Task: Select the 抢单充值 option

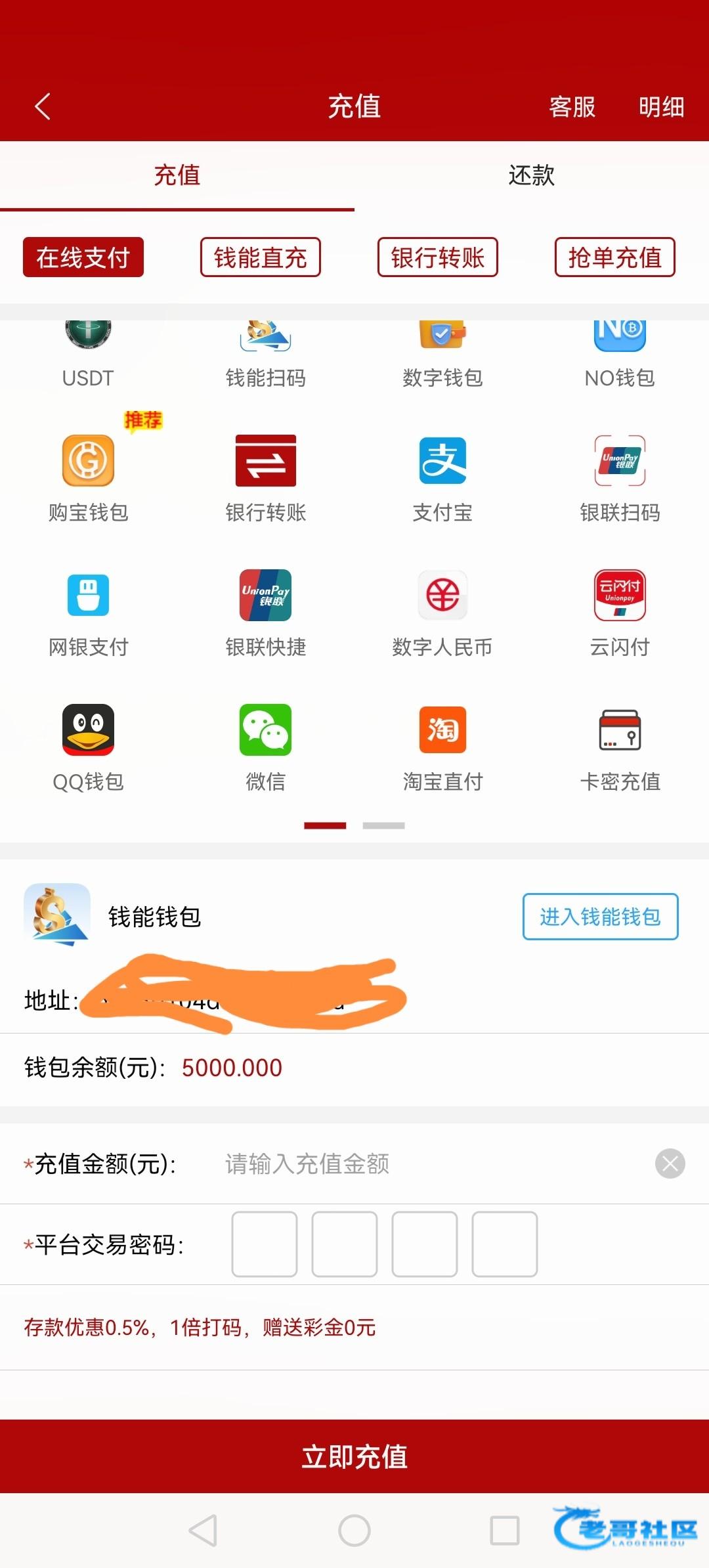Action: (614, 257)
